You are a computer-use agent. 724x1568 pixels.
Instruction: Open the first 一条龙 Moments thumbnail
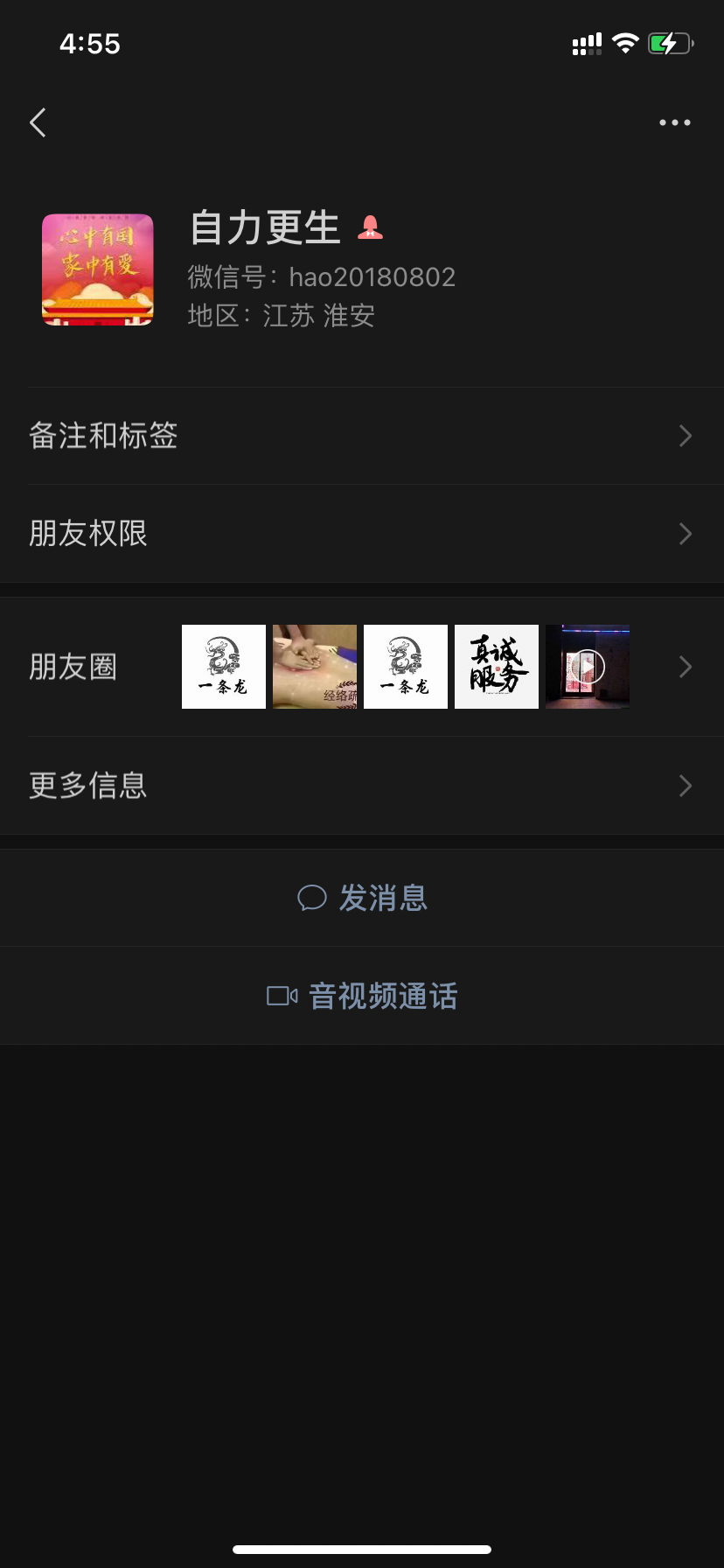(223, 667)
